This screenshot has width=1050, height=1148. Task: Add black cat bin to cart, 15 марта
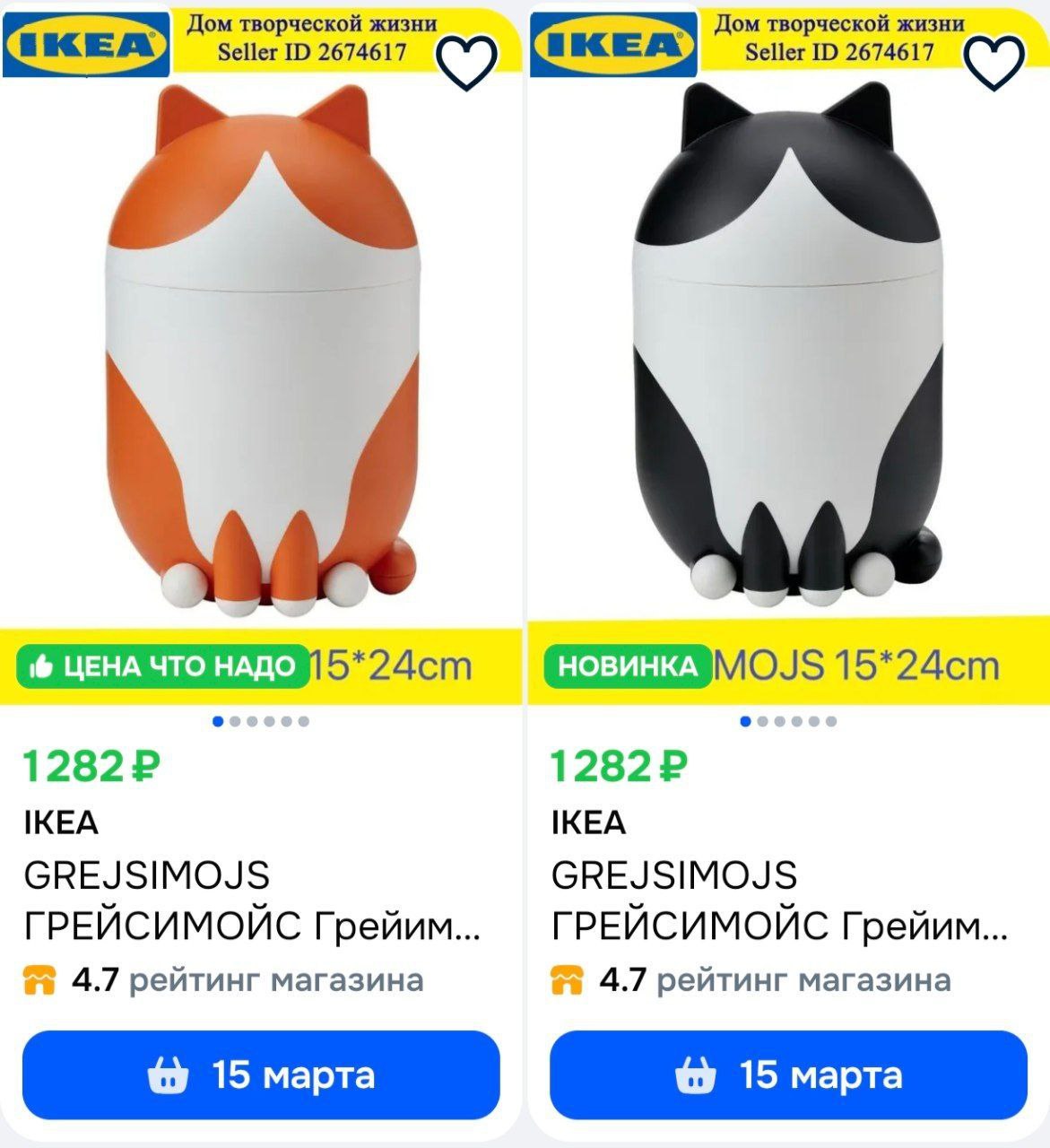tap(788, 1074)
